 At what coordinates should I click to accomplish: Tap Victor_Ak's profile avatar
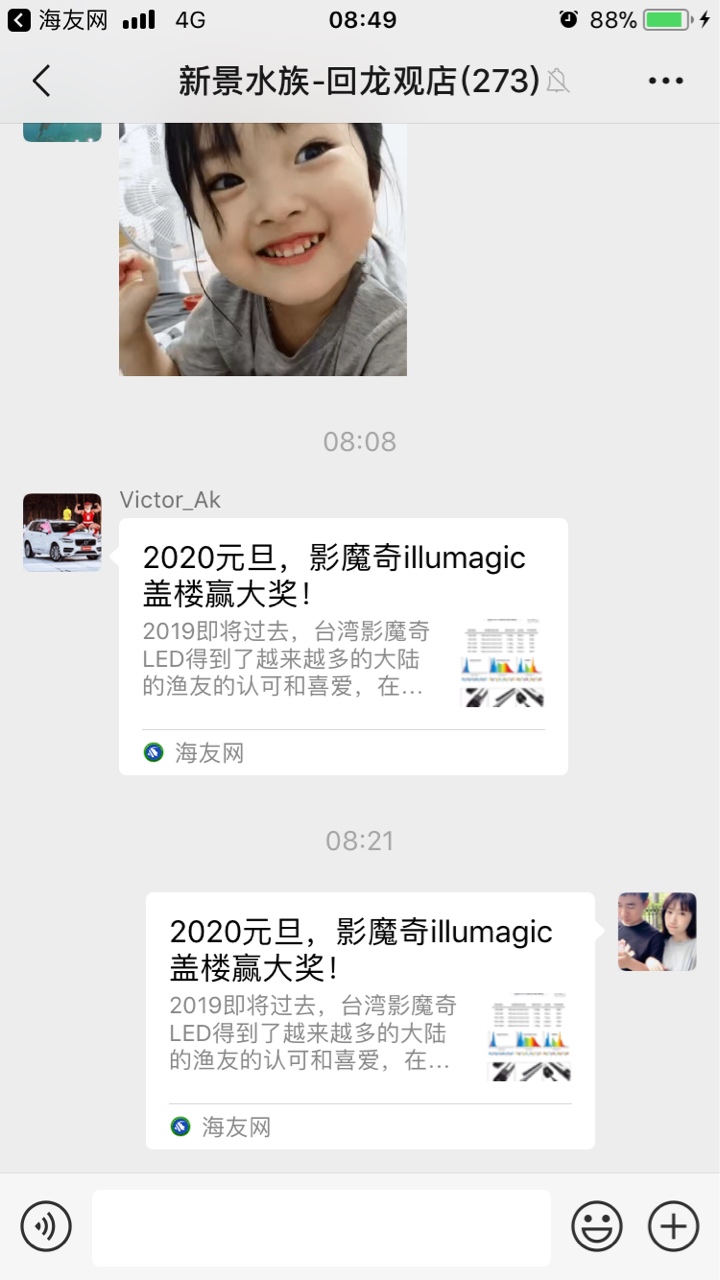(62, 532)
